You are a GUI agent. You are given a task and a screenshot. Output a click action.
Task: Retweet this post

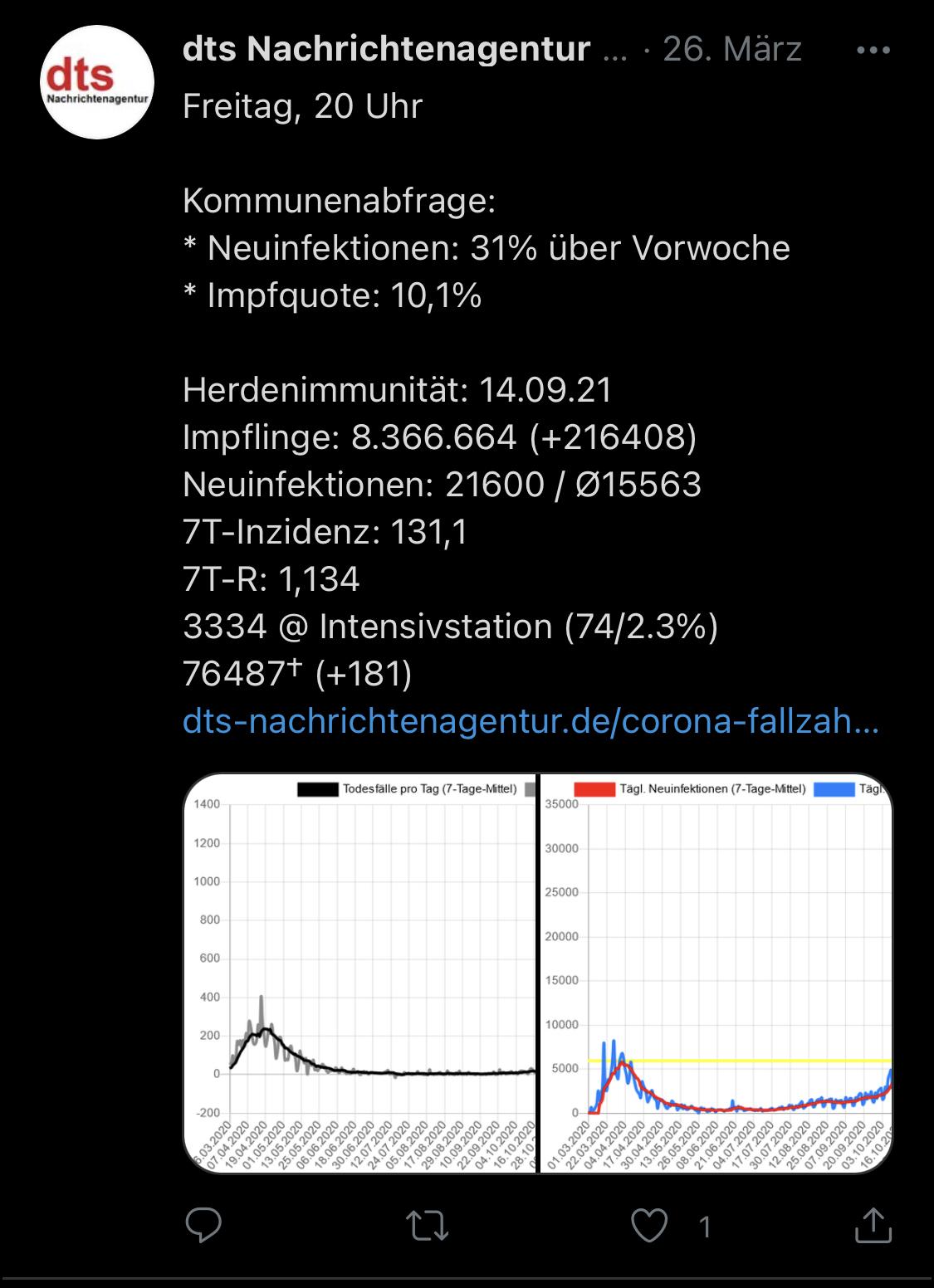coord(428,1225)
